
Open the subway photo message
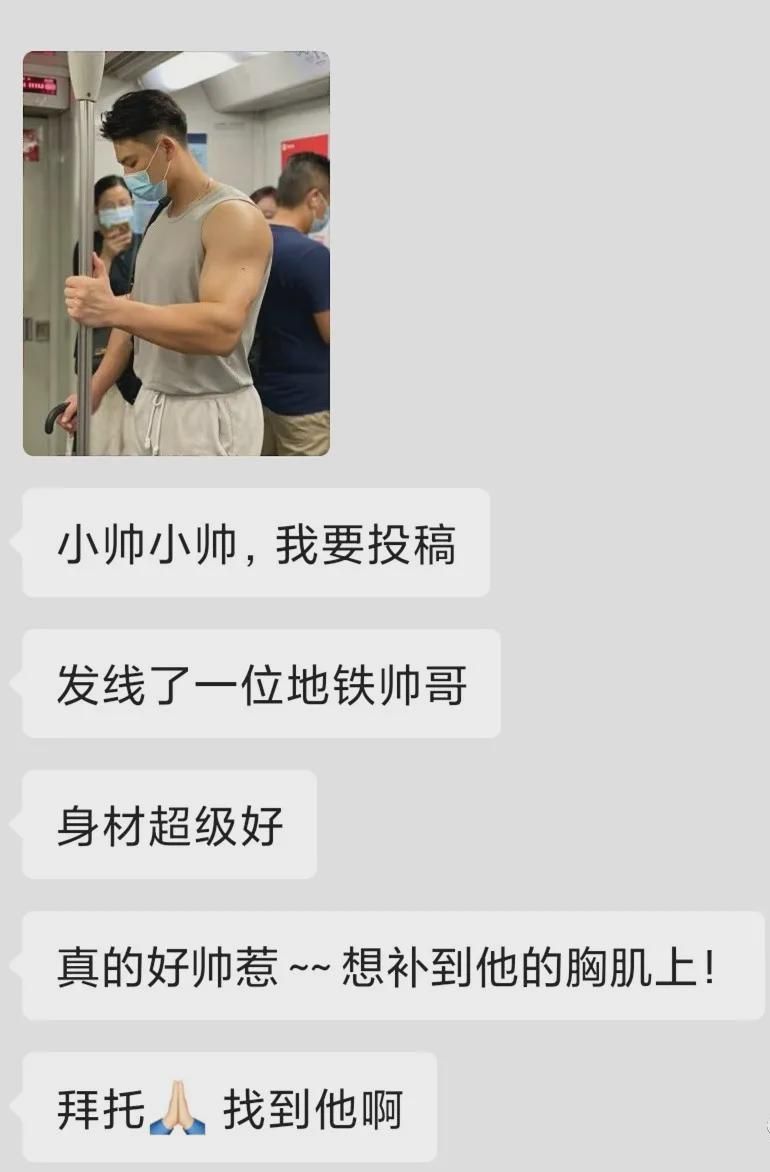pos(176,253)
